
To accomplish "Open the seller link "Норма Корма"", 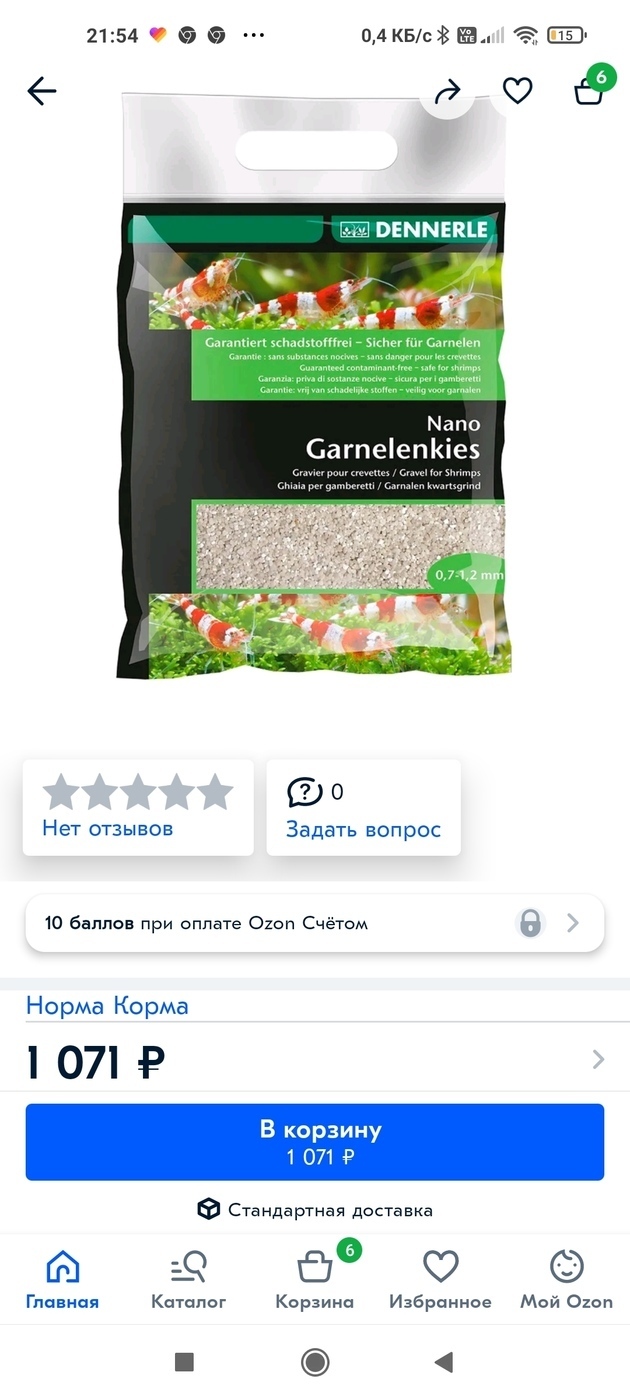I will 107,1006.
